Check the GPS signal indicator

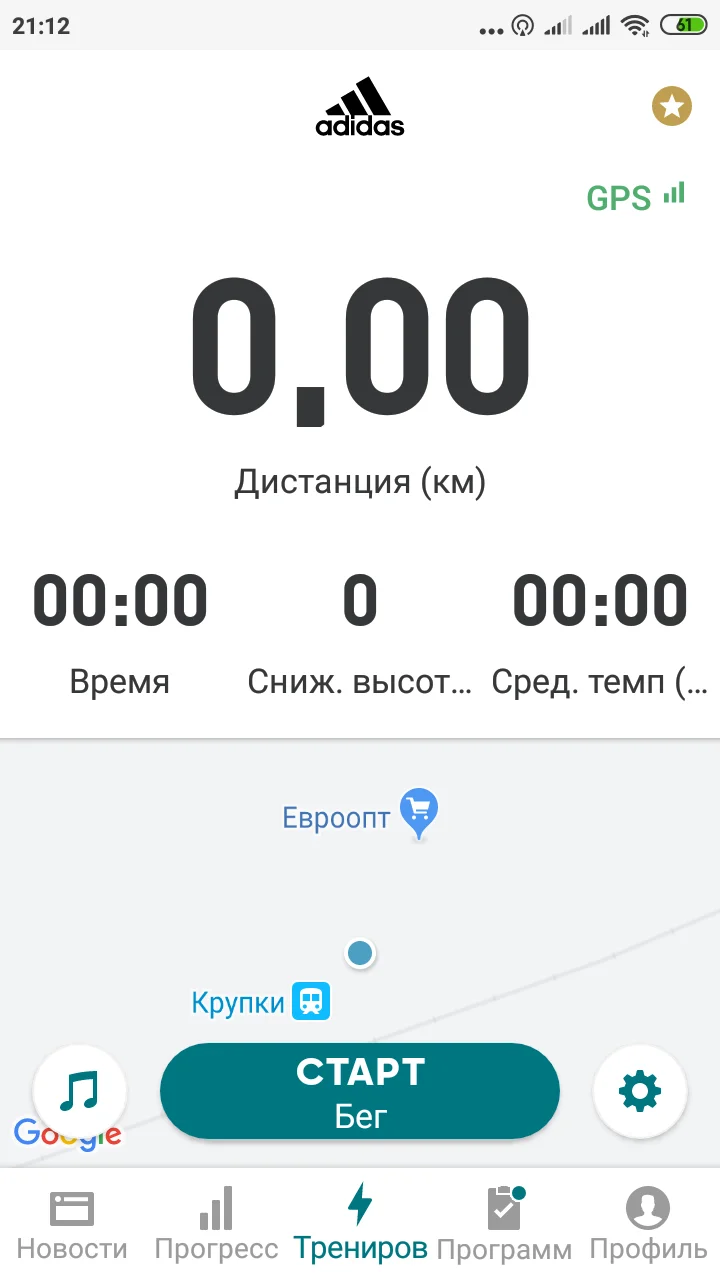[634, 197]
